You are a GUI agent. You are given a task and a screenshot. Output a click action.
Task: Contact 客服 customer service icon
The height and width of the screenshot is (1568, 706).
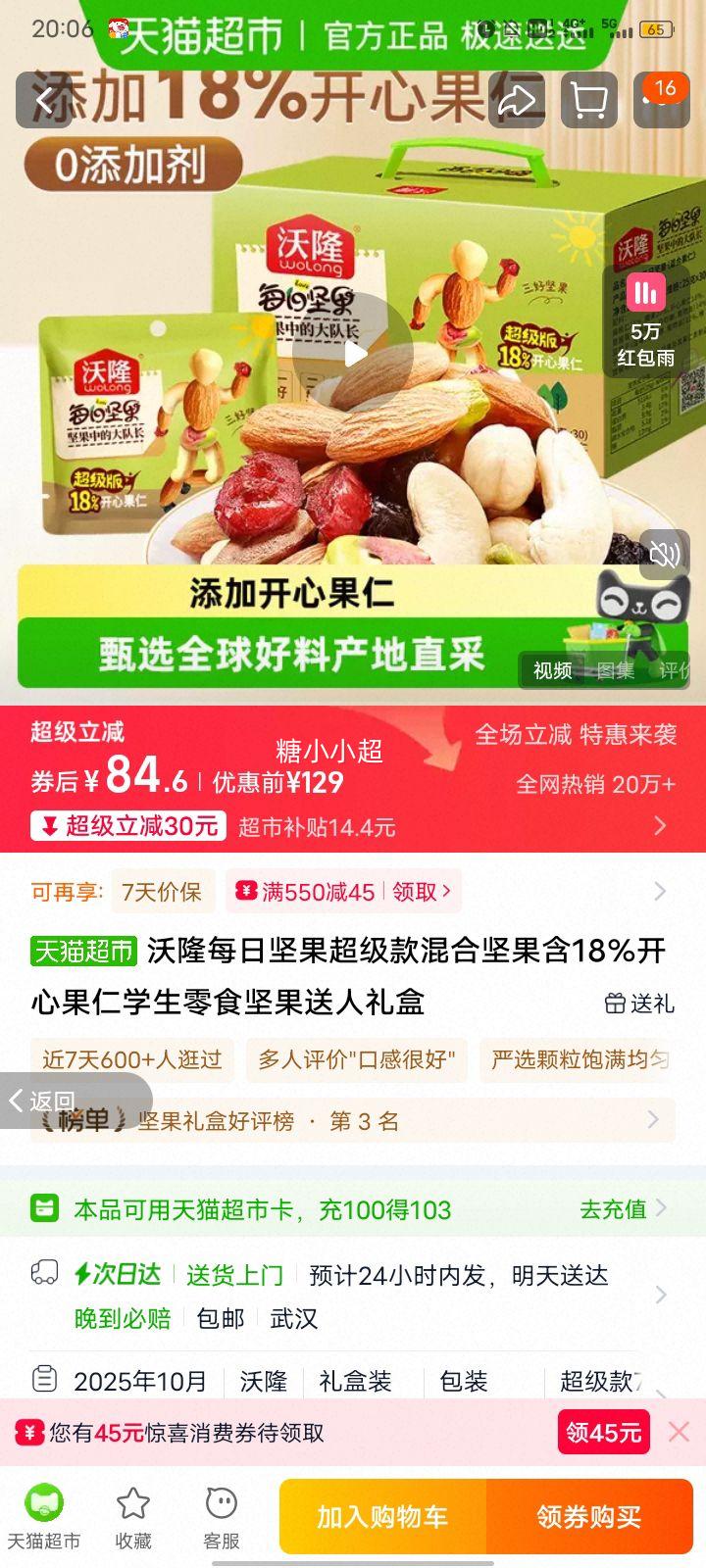(221, 1514)
